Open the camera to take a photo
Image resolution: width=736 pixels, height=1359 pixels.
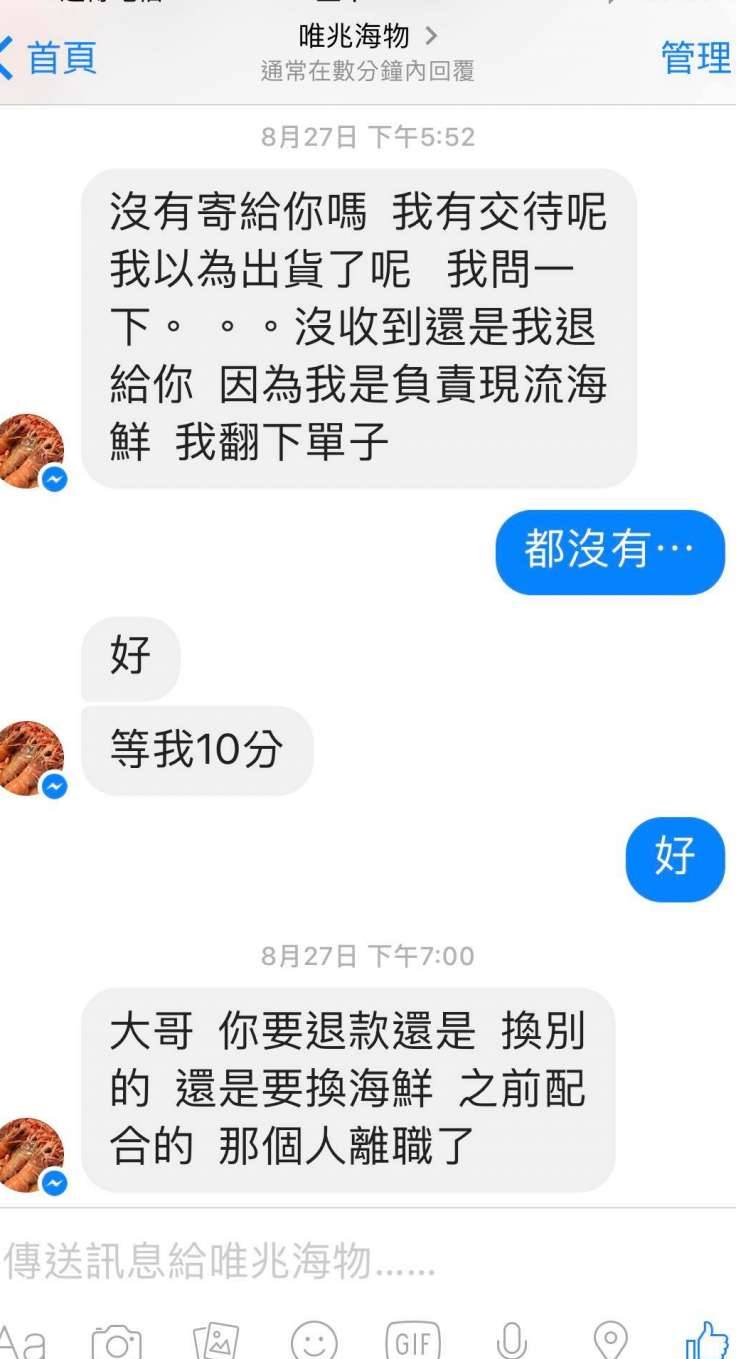pos(117,1340)
